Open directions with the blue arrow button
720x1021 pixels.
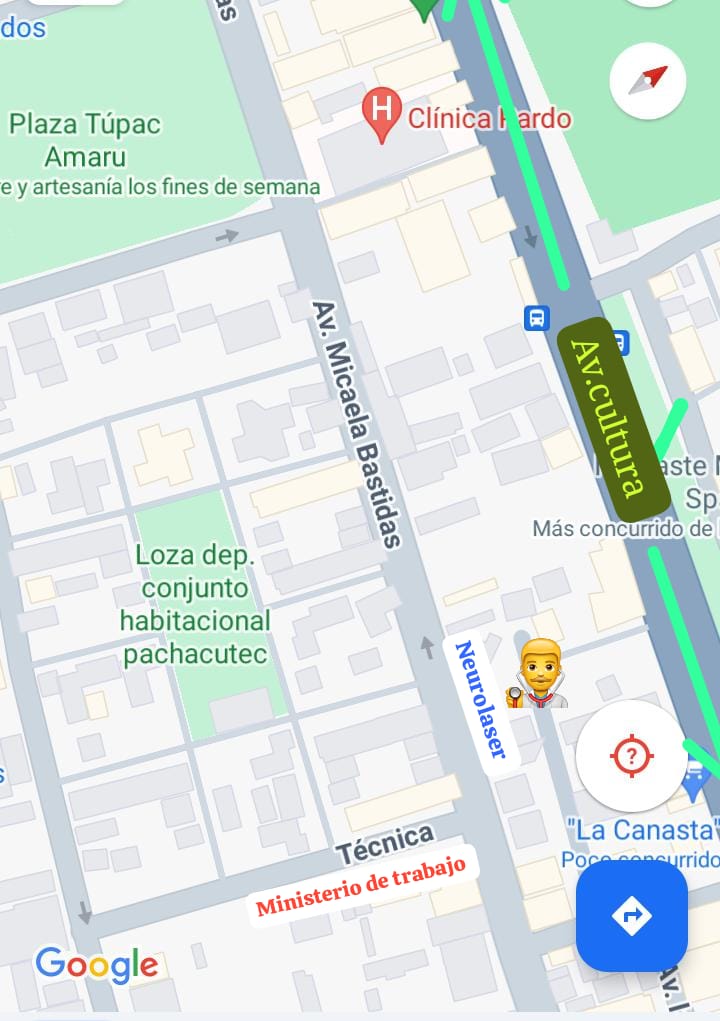pyautogui.click(x=631, y=916)
